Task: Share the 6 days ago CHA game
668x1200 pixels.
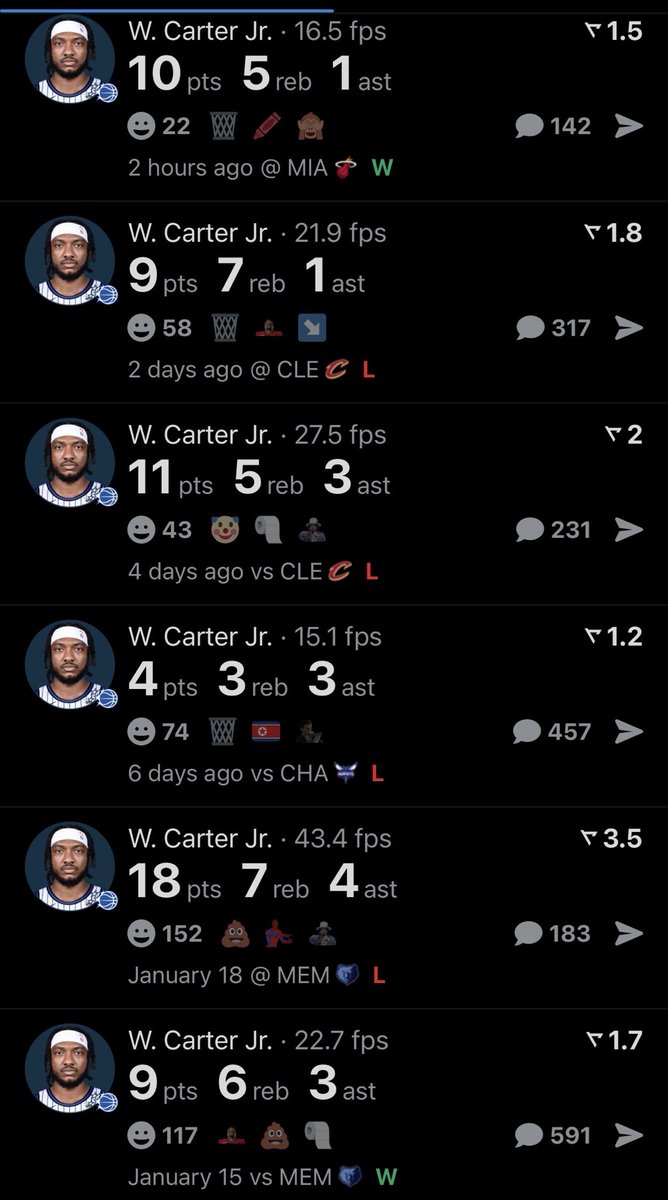Action: point(629,732)
